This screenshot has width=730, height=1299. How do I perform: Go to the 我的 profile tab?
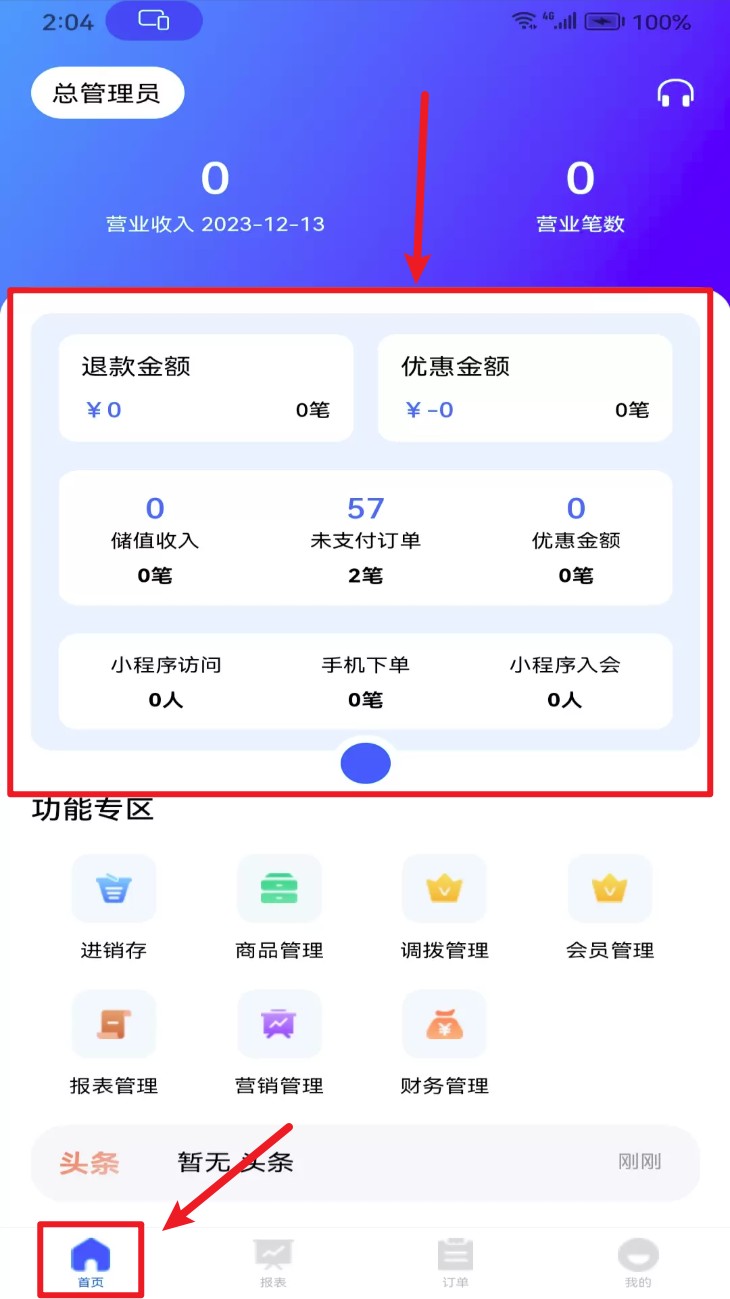[x=637, y=1258]
